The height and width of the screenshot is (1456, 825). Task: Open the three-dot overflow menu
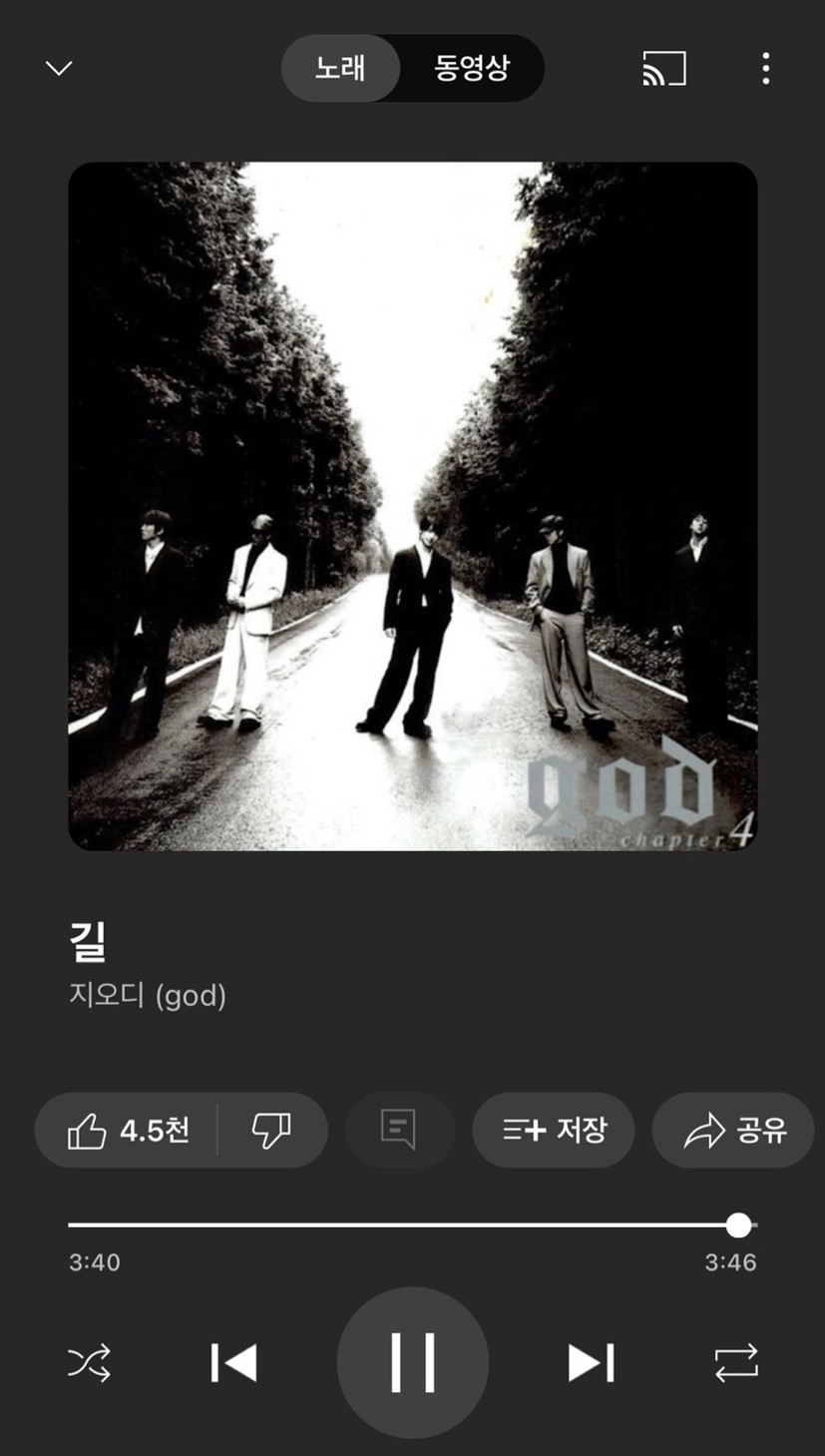pos(765,68)
